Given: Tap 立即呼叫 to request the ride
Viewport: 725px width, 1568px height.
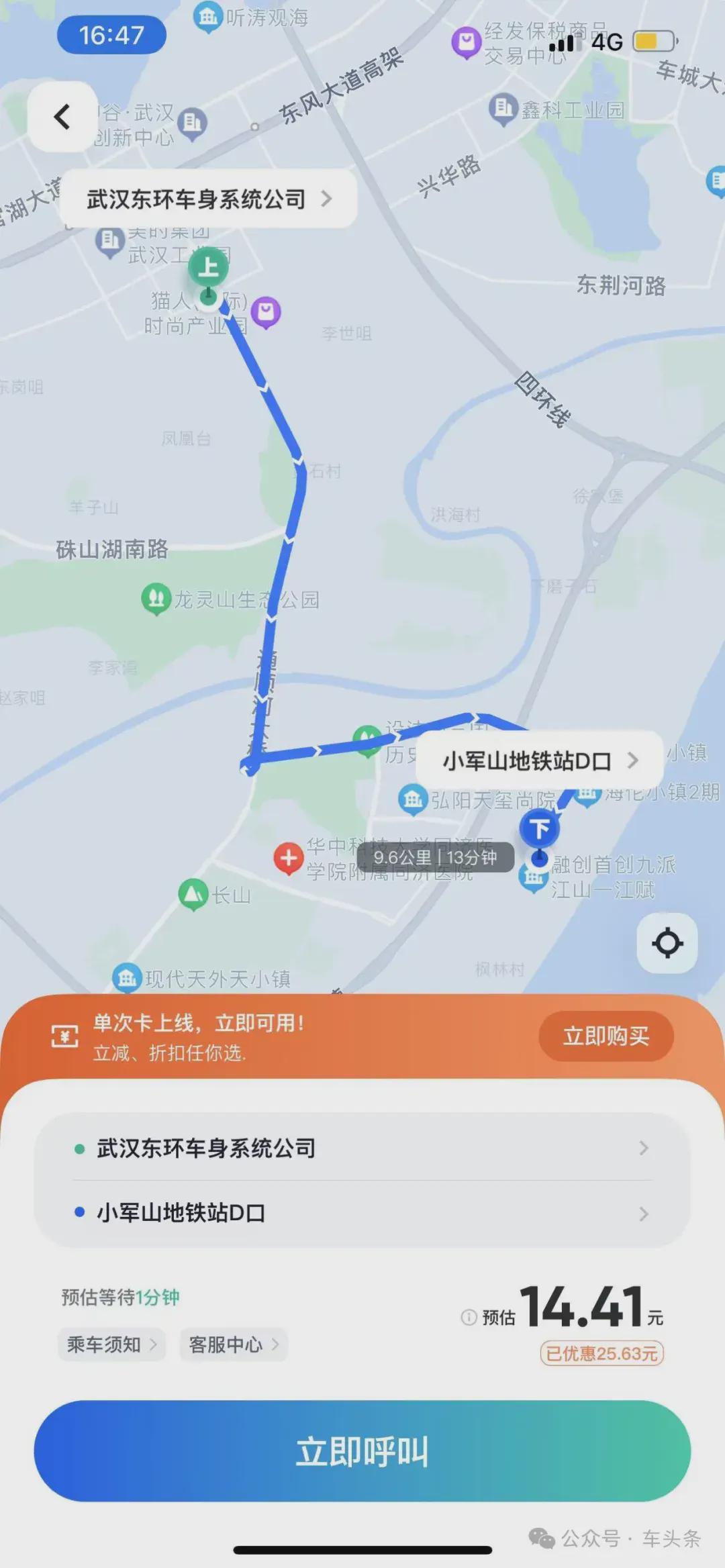Looking at the screenshot, I should click(x=362, y=1451).
